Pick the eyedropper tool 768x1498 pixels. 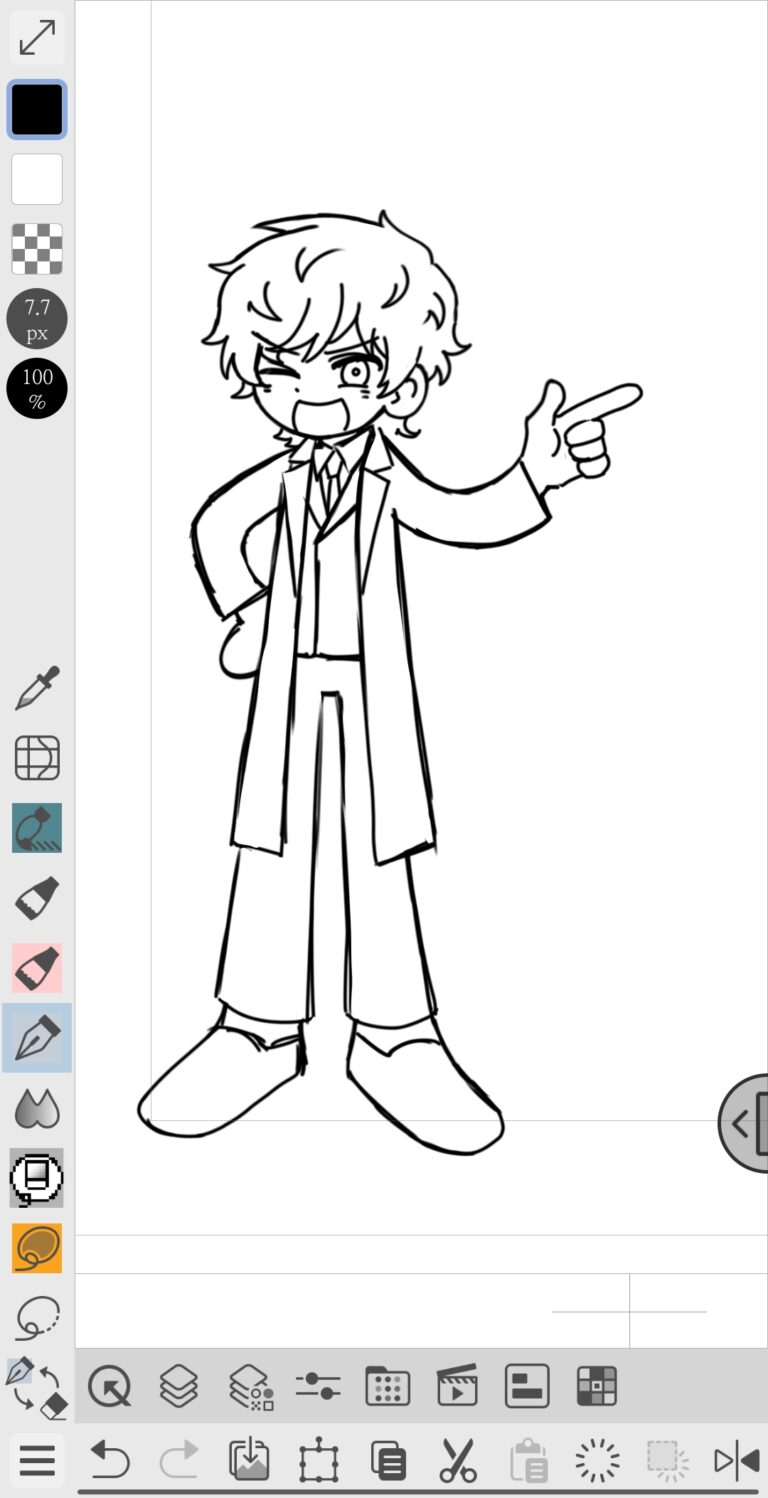[37, 688]
